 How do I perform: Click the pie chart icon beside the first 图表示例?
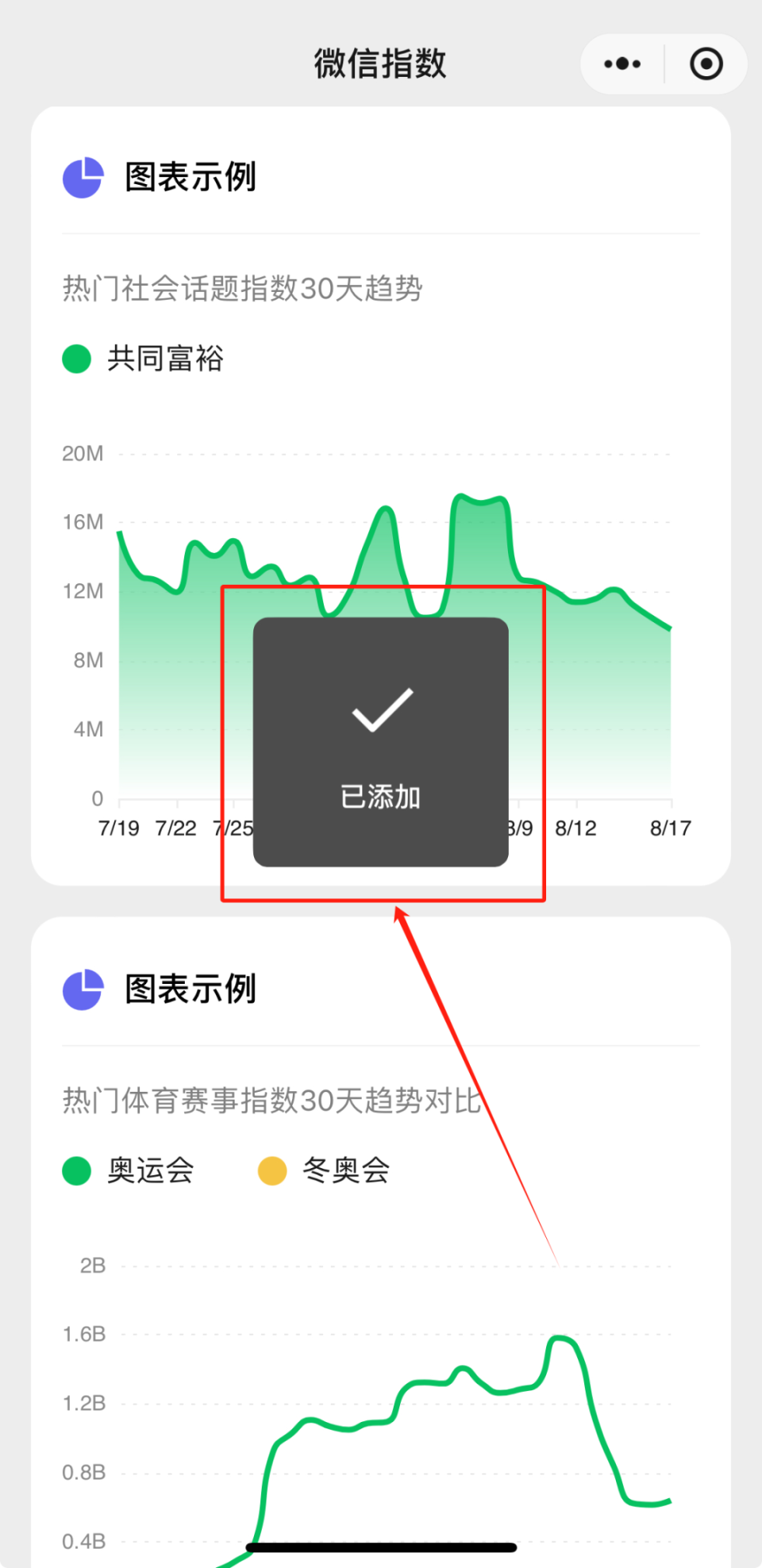click(83, 178)
